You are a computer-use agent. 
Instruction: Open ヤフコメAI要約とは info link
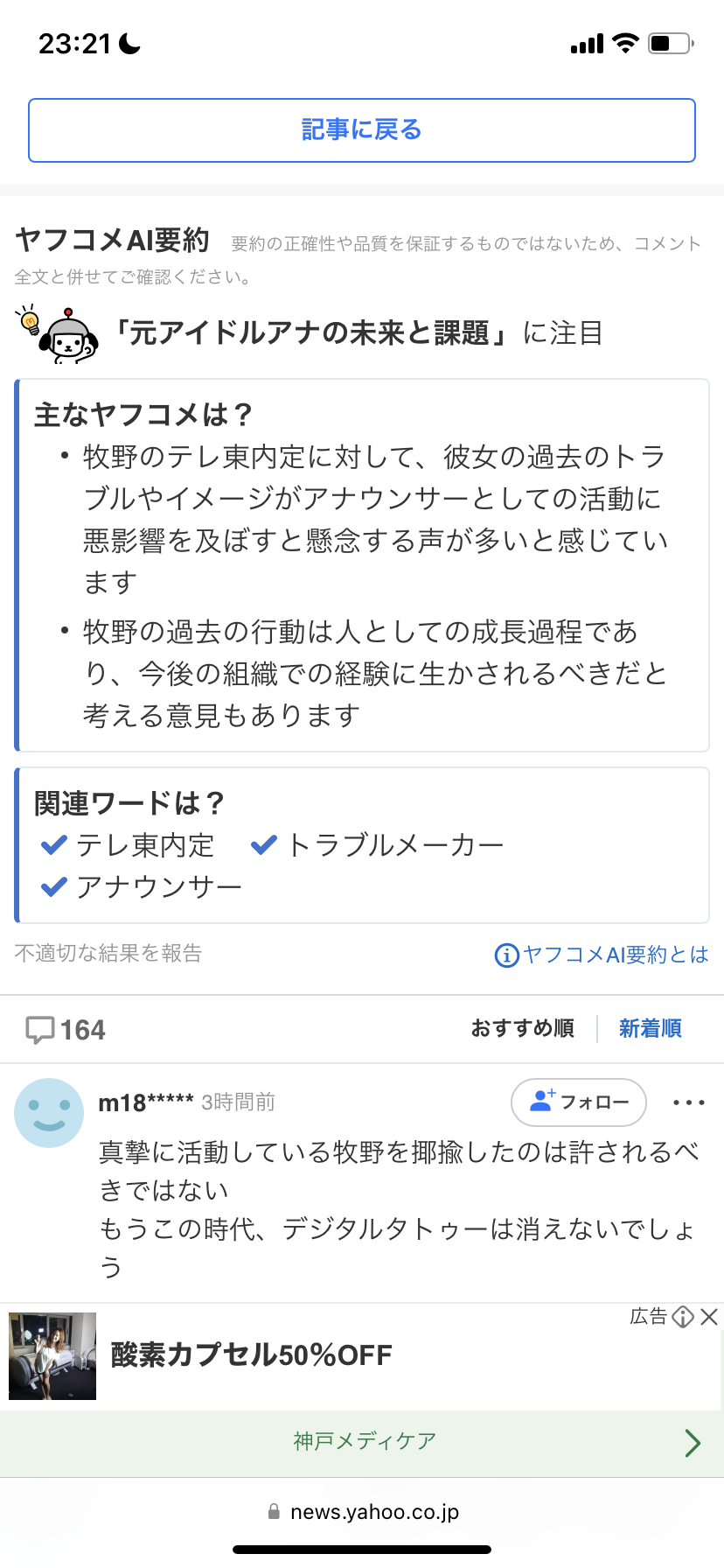click(x=602, y=955)
